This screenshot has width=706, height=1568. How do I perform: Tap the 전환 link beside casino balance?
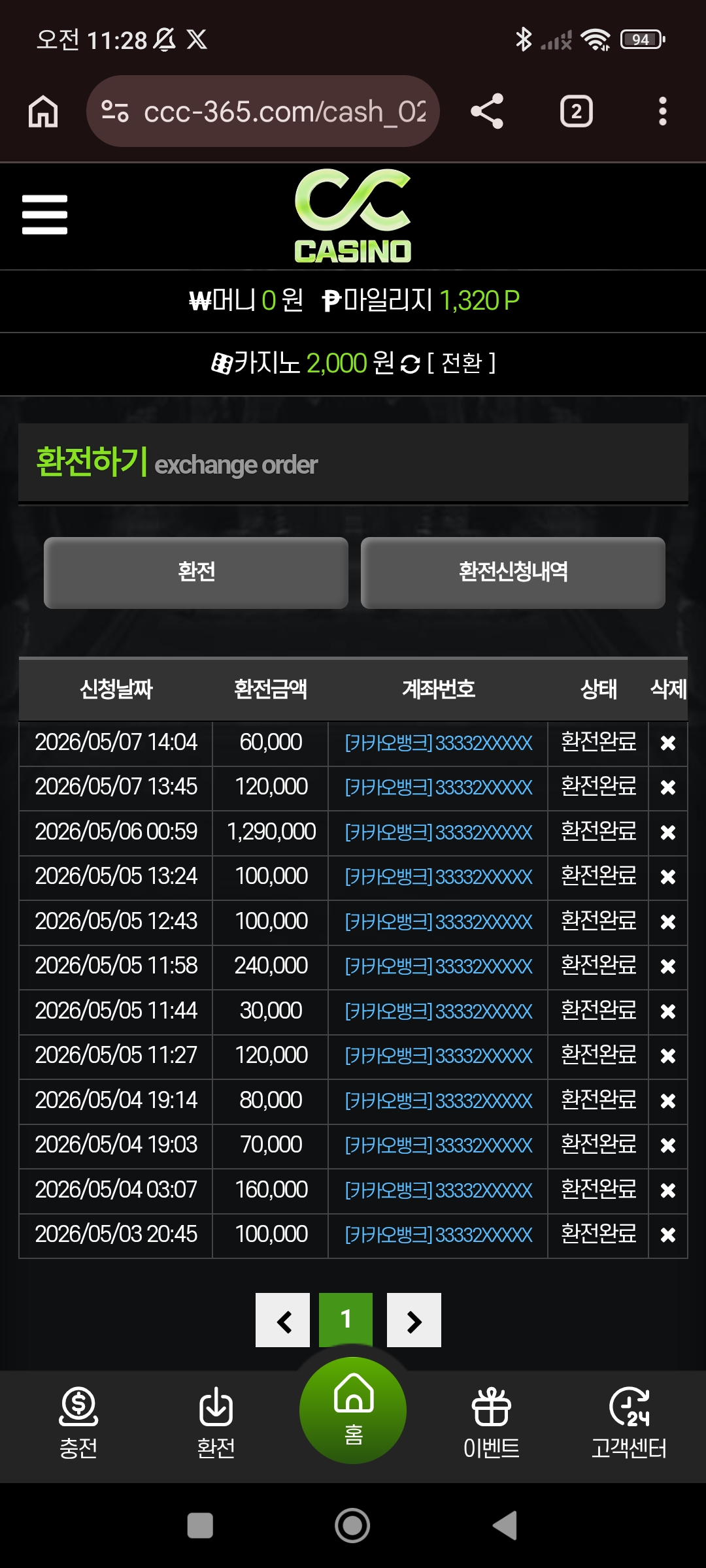[x=462, y=363]
